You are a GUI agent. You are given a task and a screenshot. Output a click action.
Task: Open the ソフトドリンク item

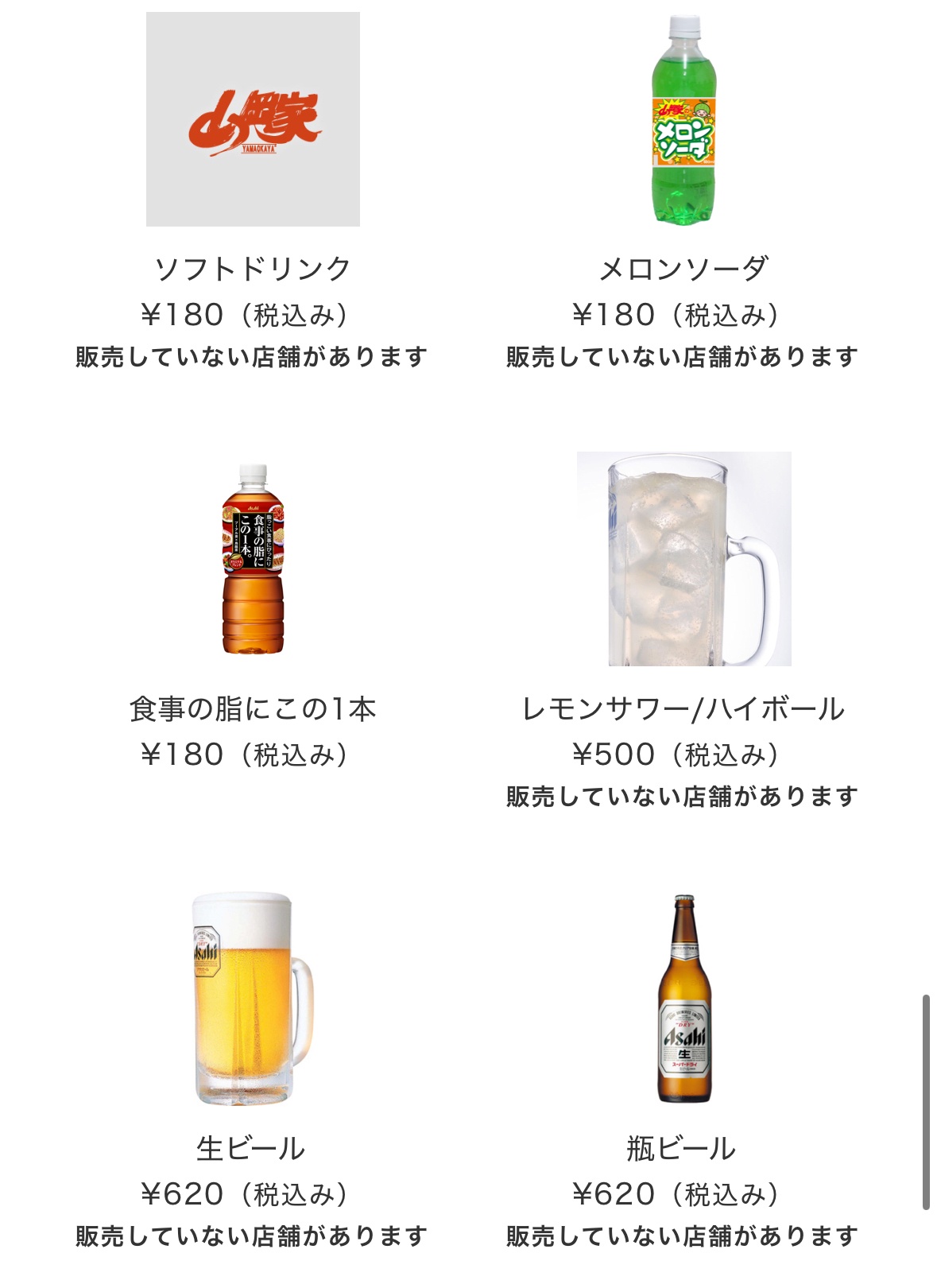click(x=253, y=119)
